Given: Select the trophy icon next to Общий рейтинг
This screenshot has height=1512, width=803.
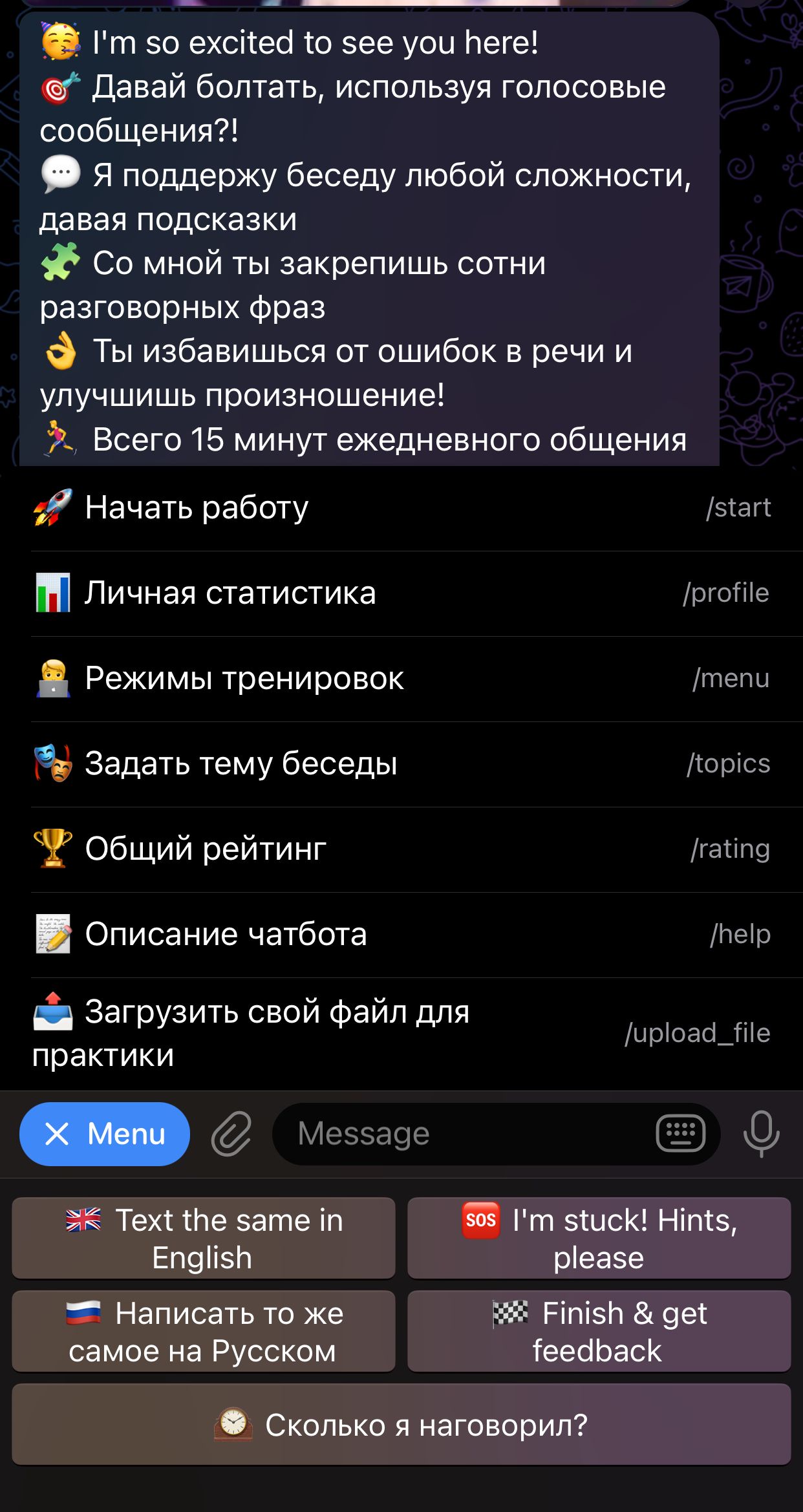Looking at the screenshot, I should [x=53, y=849].
